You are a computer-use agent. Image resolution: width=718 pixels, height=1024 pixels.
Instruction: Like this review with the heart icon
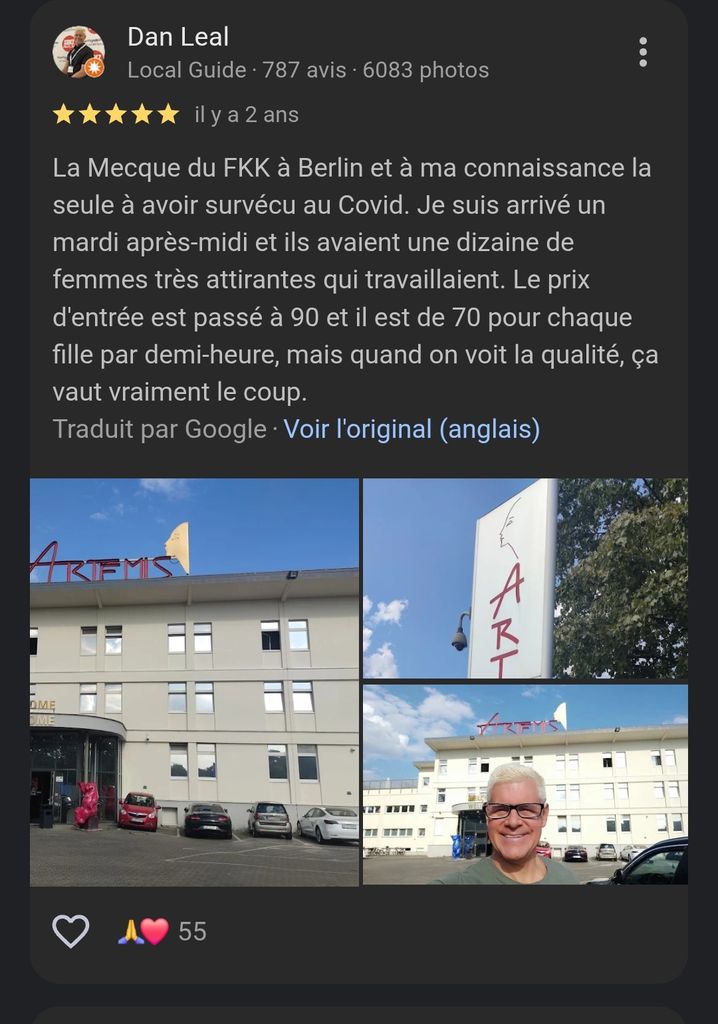tap(71, 931)
